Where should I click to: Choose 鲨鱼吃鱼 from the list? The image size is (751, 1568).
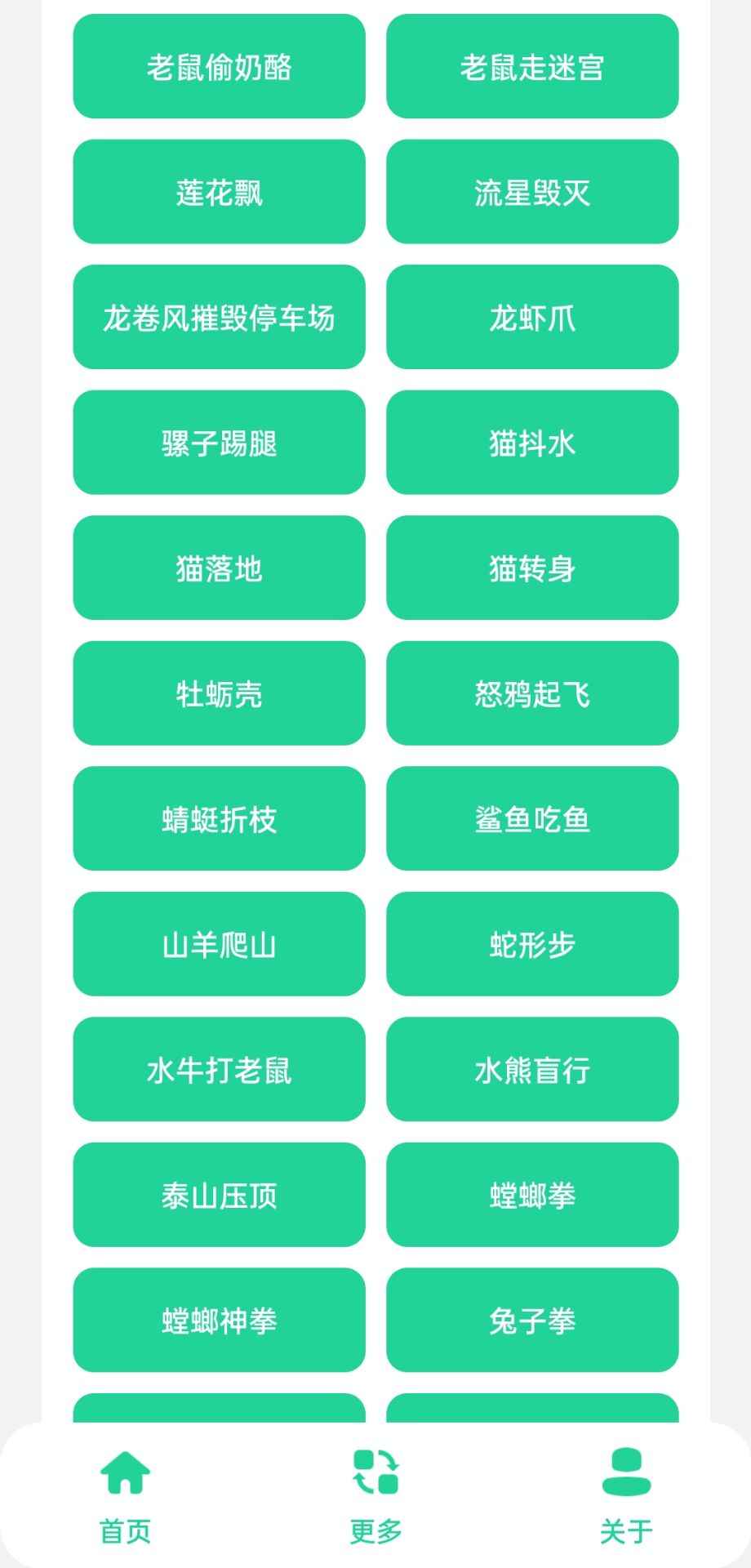[x=531, y=819]
